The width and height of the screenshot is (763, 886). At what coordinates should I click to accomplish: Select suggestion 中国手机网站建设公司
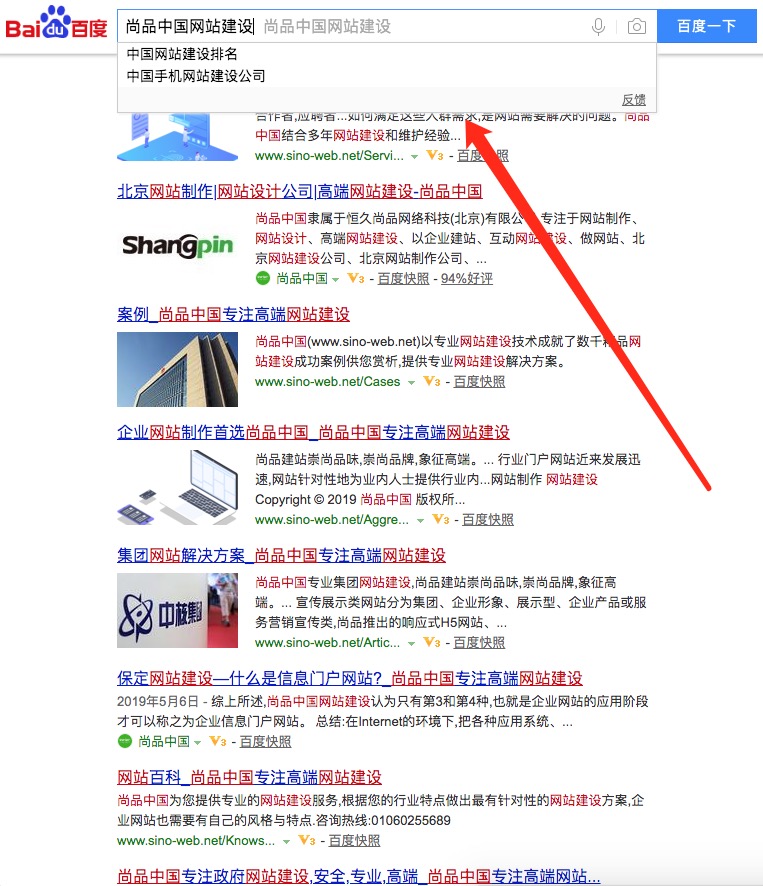(196, 76)
